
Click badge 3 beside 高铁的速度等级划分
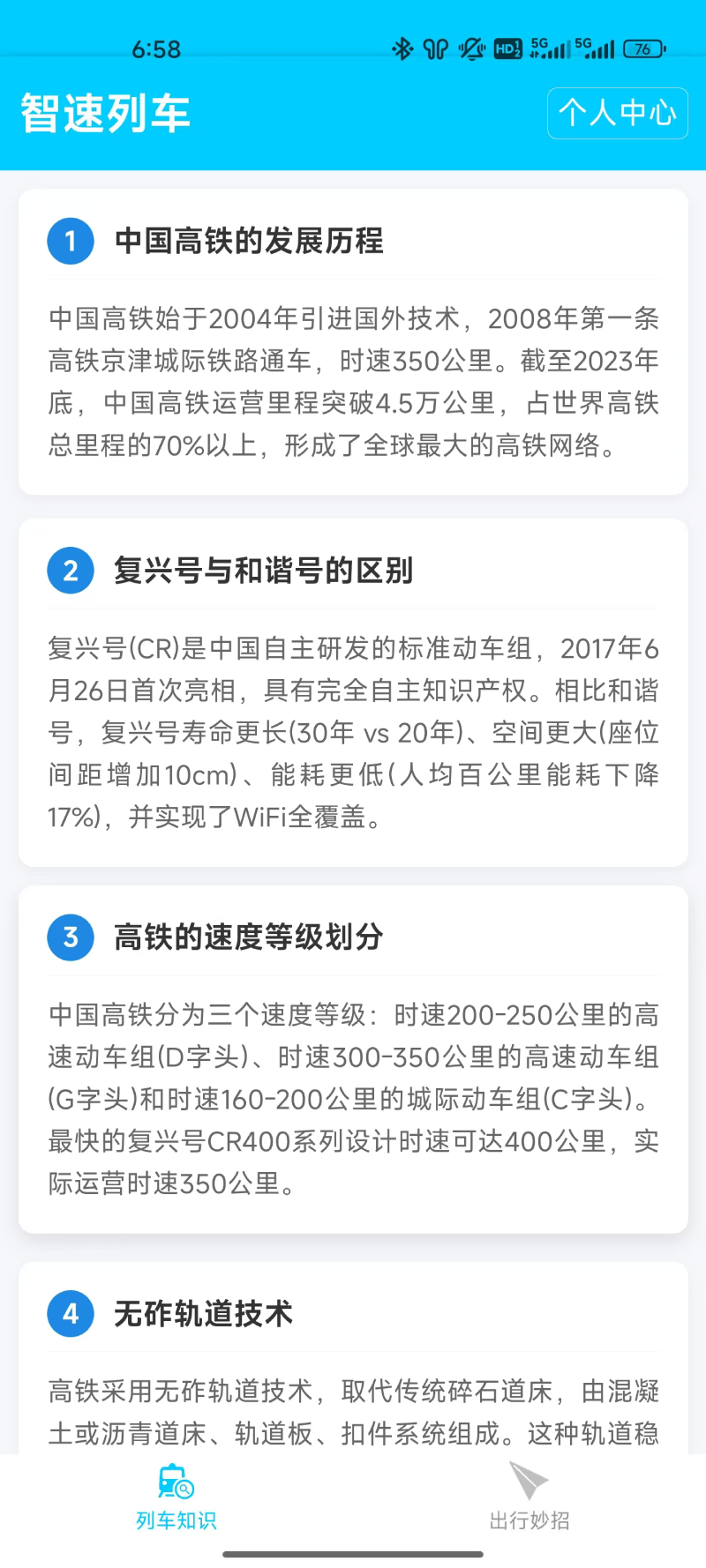click(x=71, y=937)
